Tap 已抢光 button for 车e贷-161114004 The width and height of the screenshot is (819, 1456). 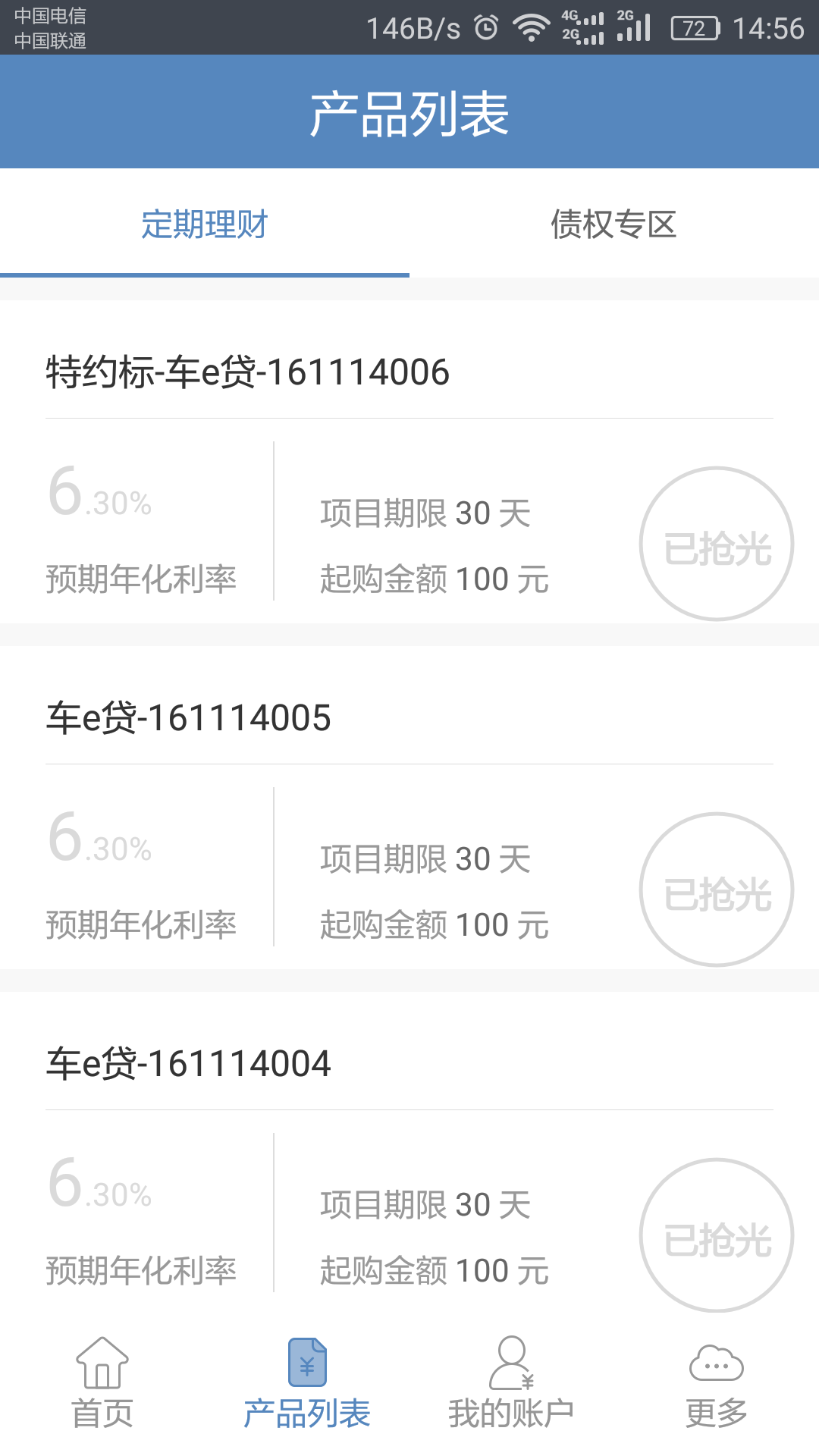[x=717, y=1235]
